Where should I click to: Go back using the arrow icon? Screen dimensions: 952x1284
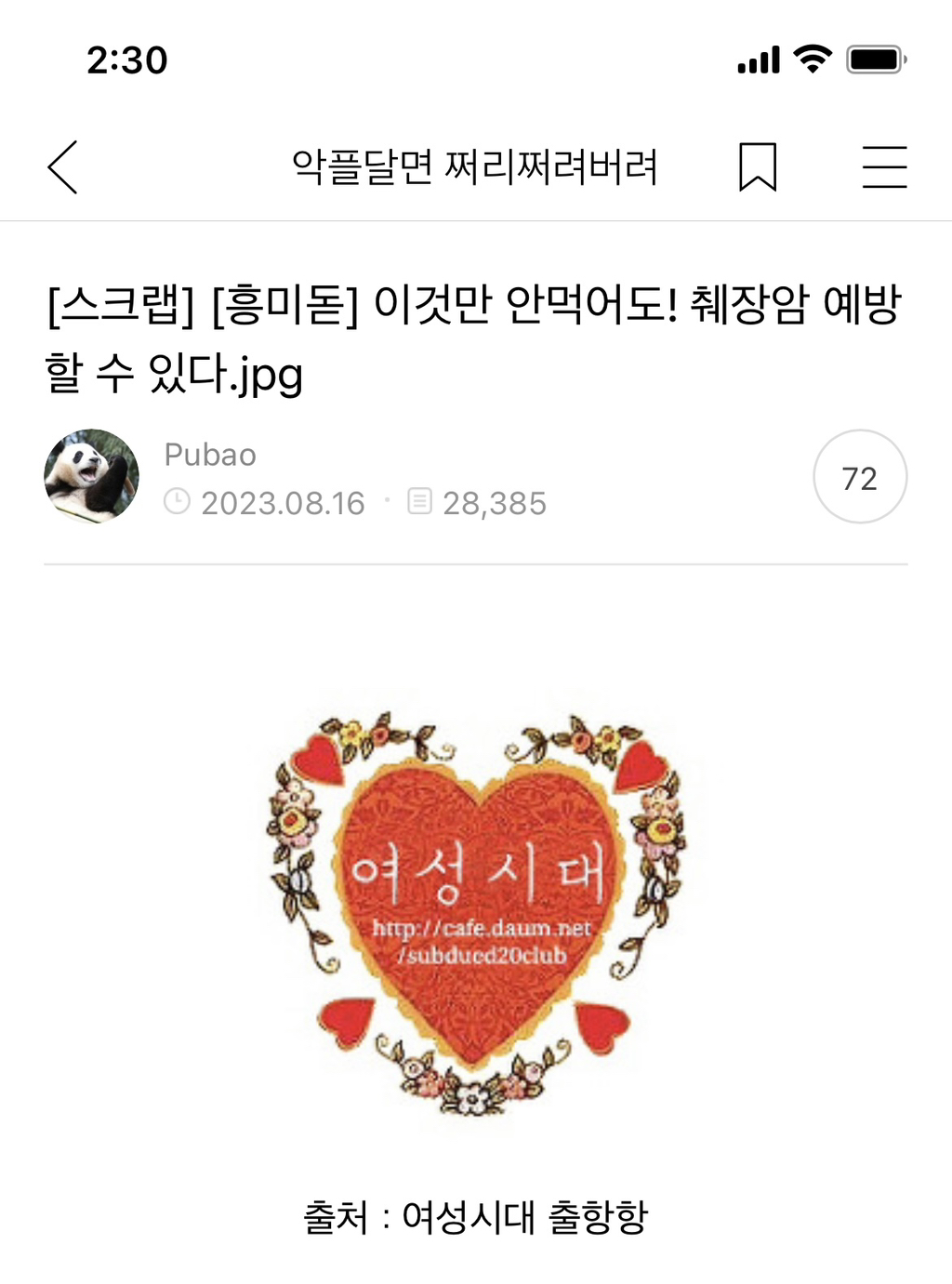[63, 167]
